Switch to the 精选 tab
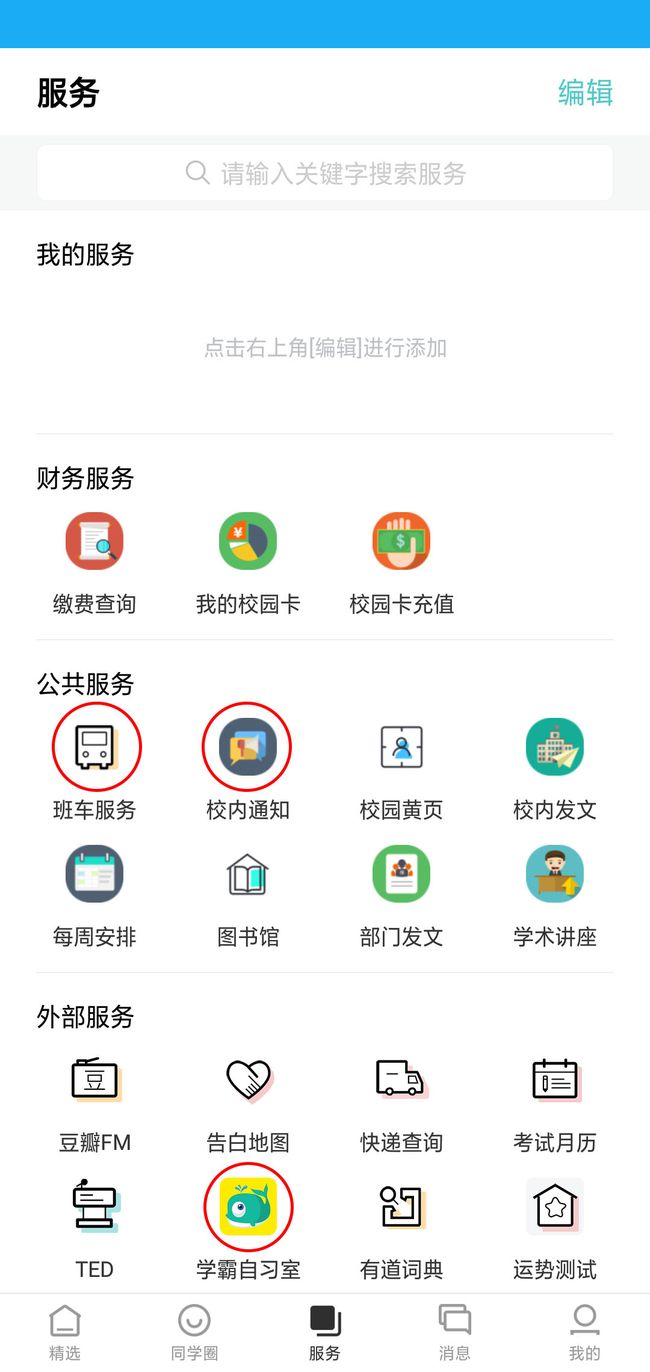Image resolution: width=650 pixels, height=1372 pixels. point(65,1333)
